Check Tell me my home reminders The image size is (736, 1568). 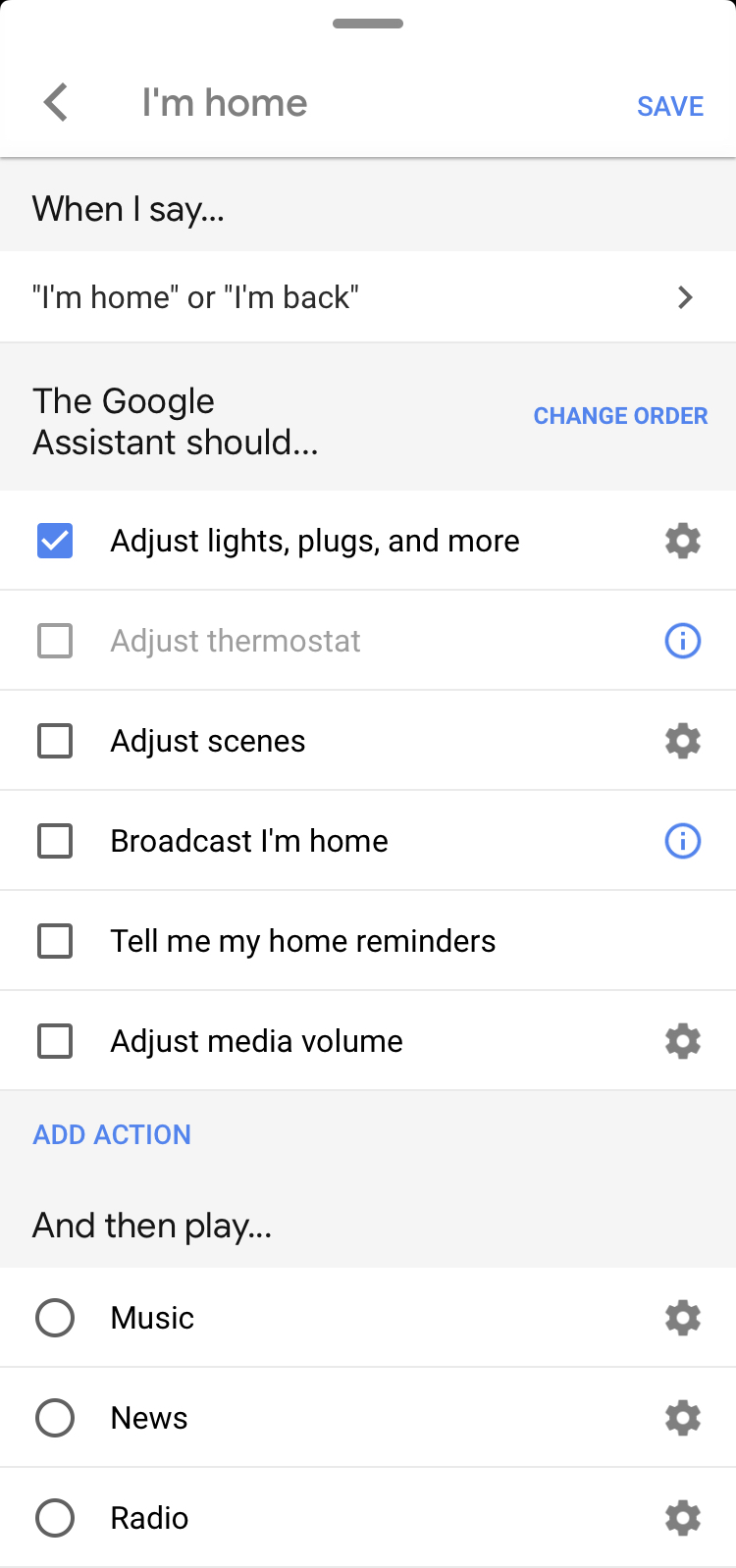tap(55, 941)
